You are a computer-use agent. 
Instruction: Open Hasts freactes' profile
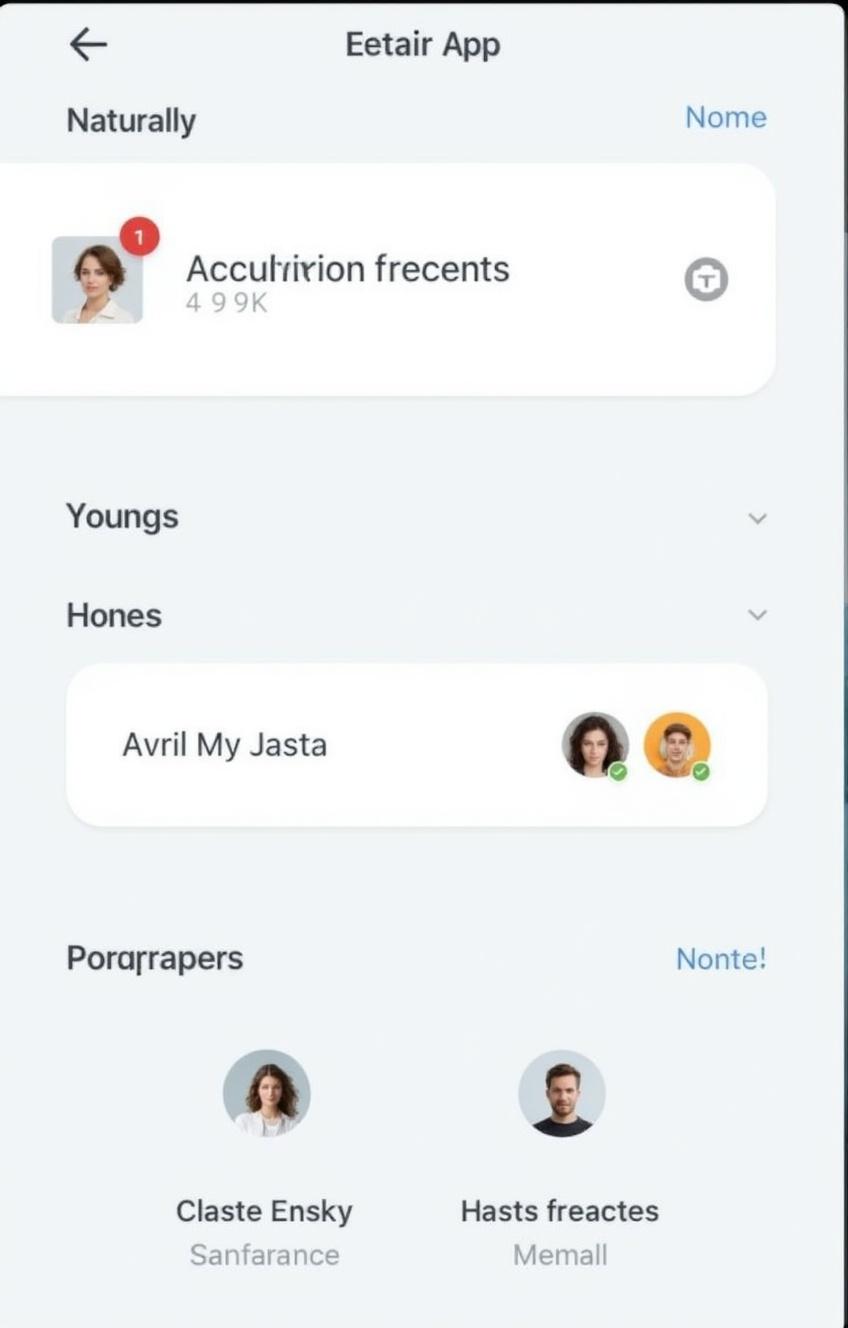click(561, 1094)
